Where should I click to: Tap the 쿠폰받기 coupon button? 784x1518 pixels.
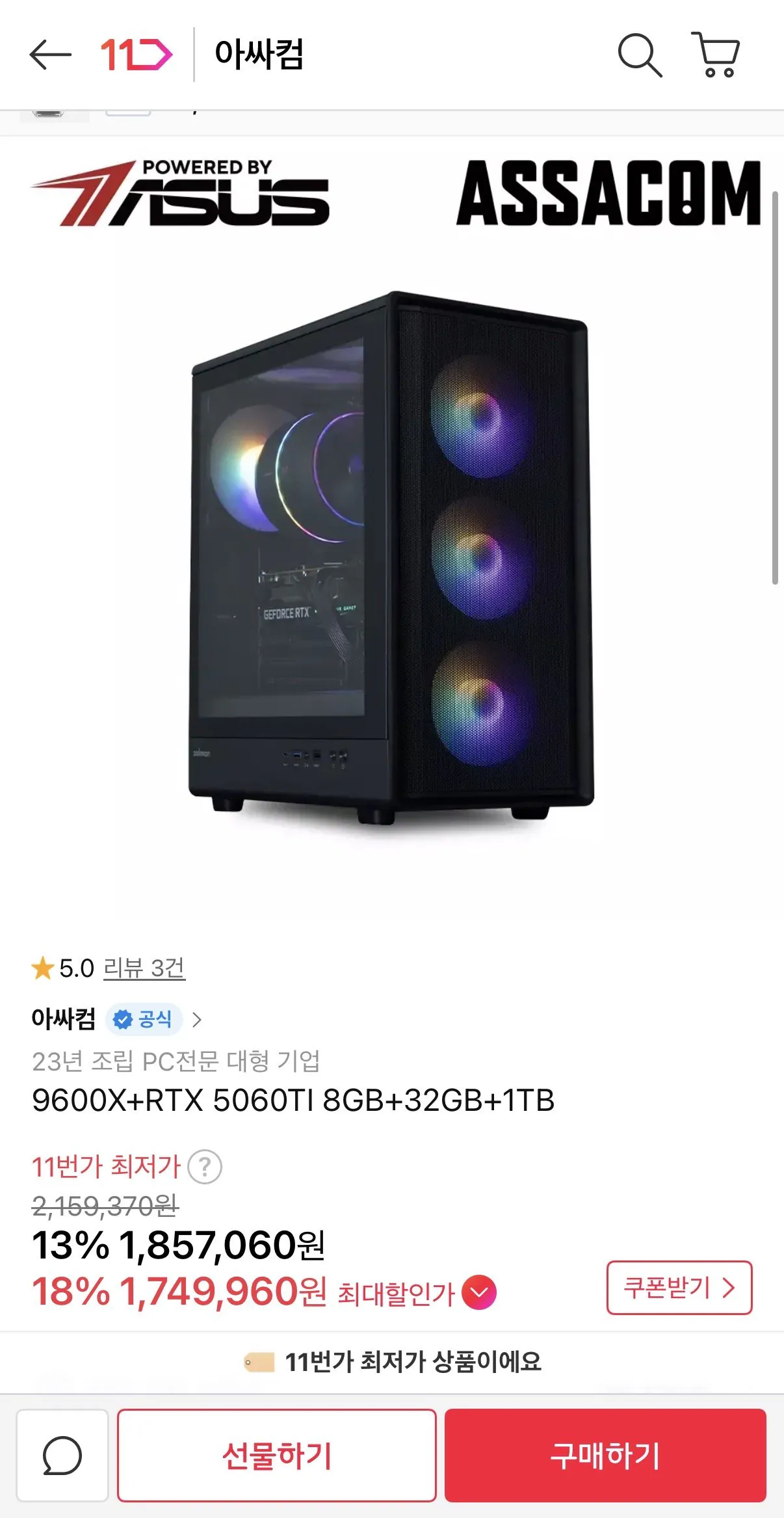pos(679,1288)
